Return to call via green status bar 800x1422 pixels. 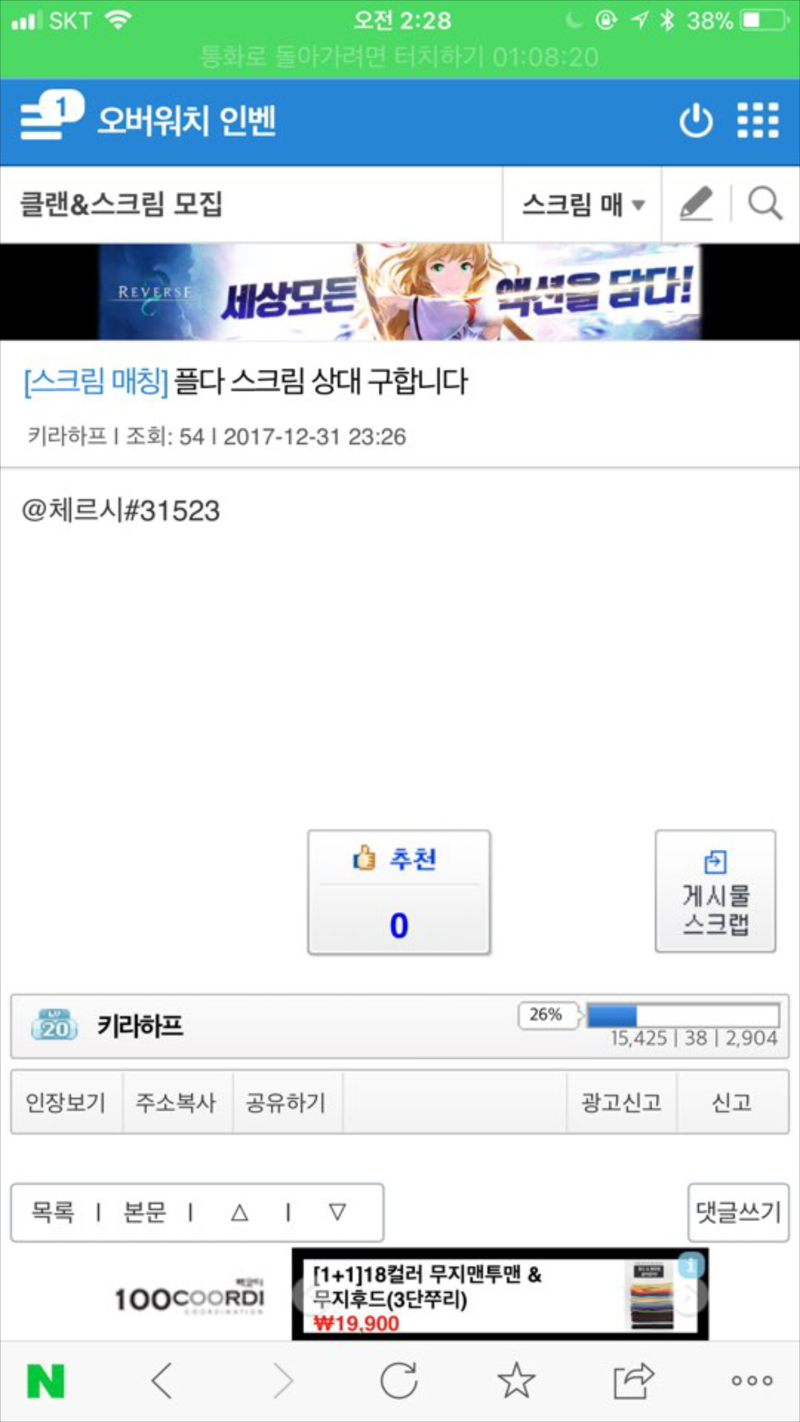point(400,57)
